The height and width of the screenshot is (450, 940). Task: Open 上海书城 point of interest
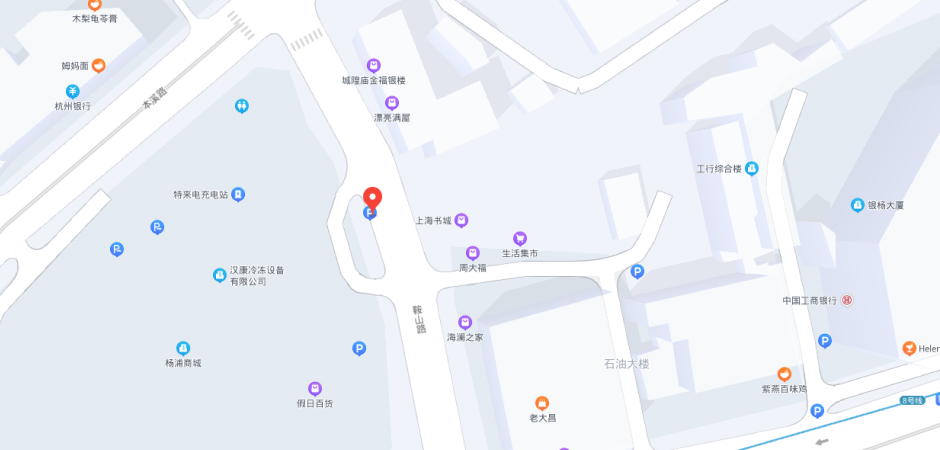tap(461, 220)
